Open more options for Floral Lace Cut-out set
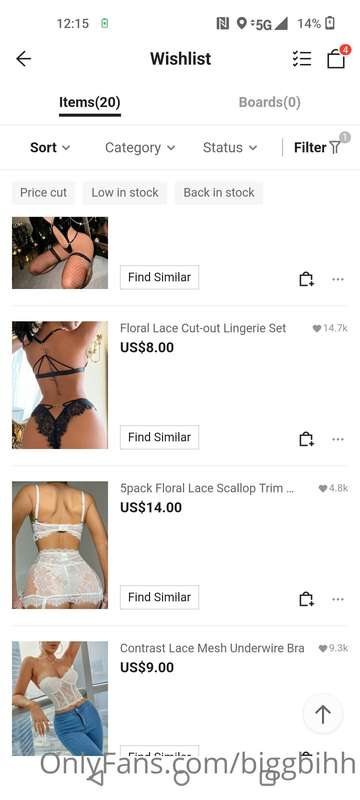Viewport: 360px width, 800px height. (x=338, y=439)
